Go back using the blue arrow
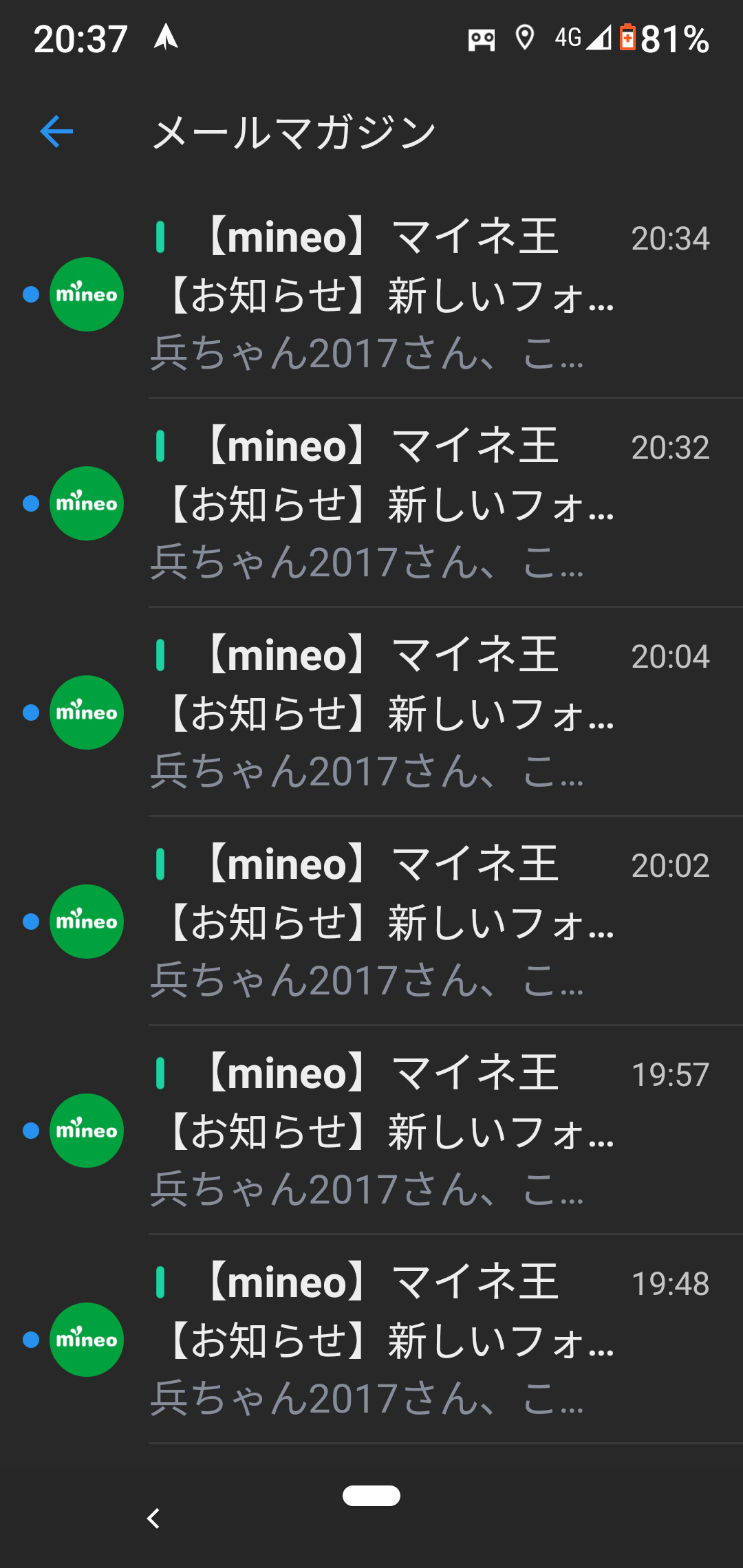 coord(56,131)
